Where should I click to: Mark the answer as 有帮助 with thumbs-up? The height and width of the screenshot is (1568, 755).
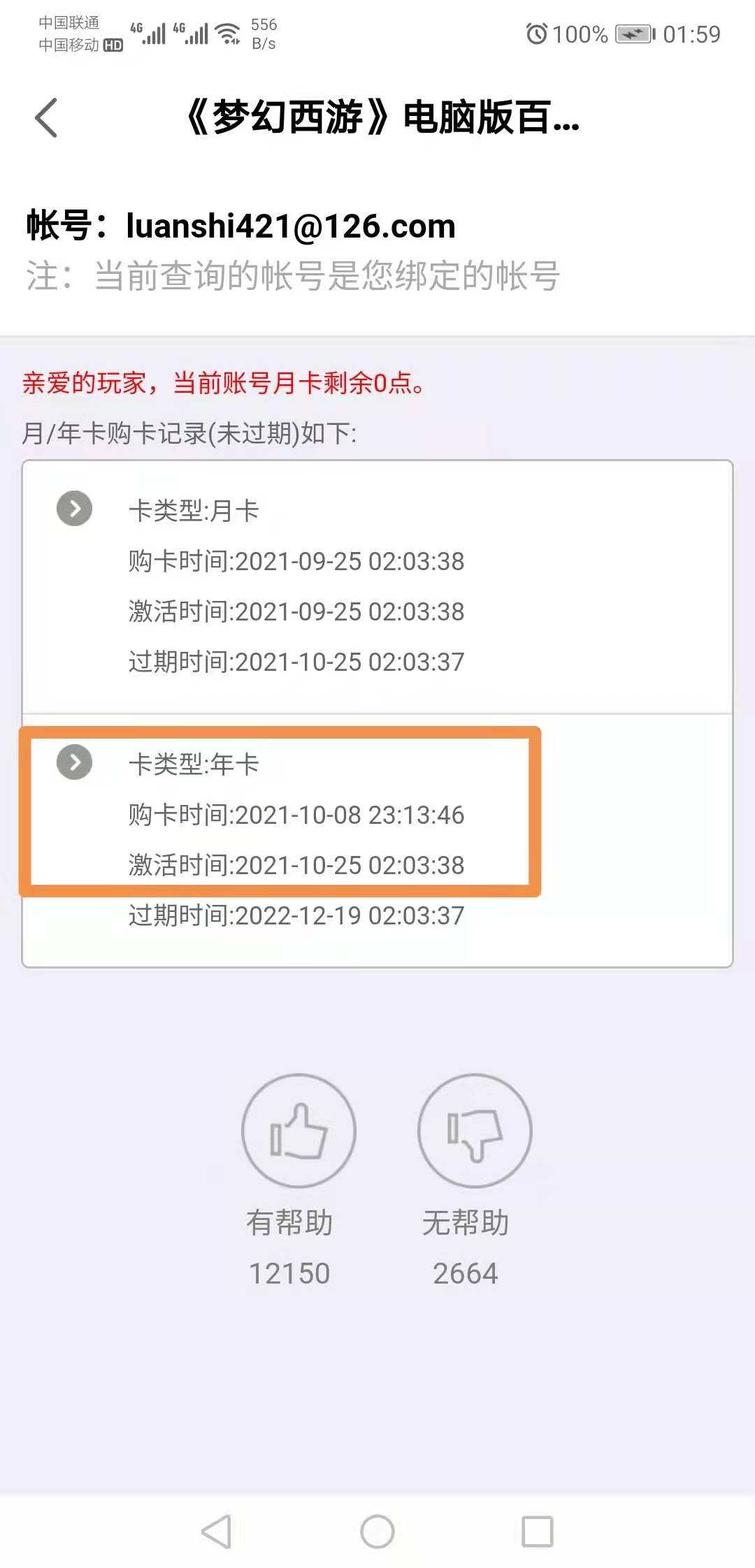pyautogui.click(x=299, y=1131)
